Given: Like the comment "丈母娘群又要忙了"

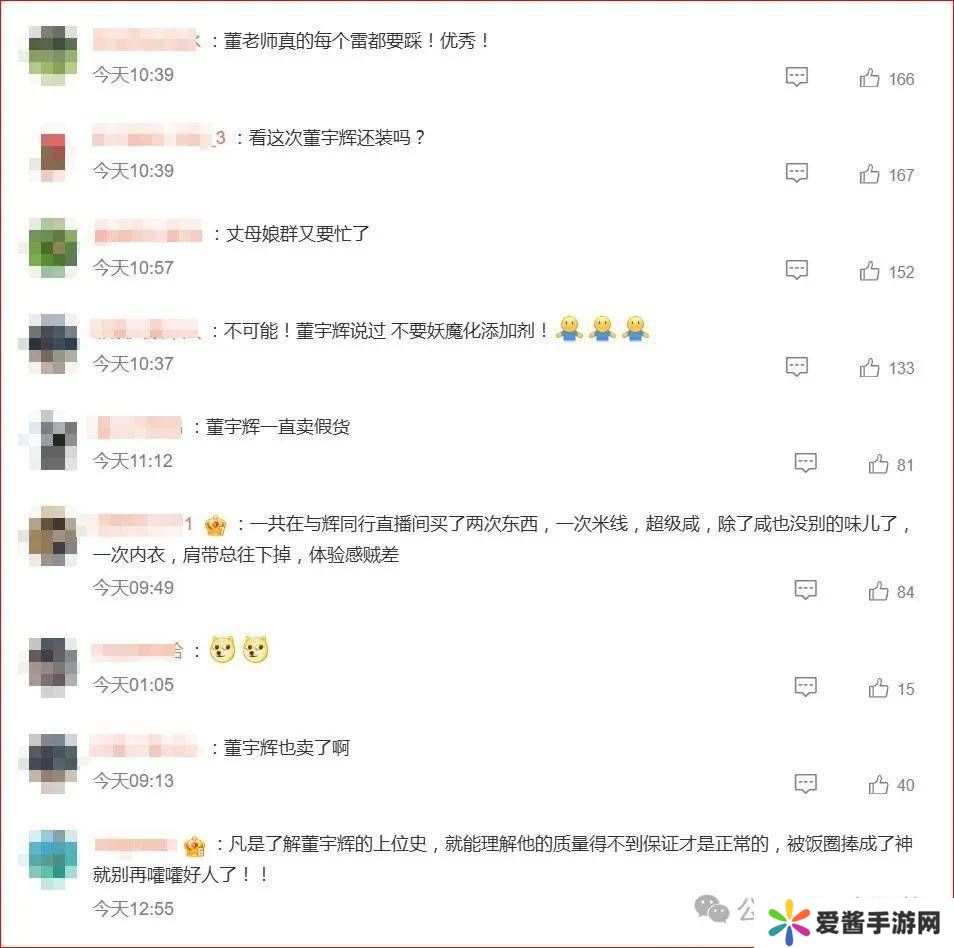Looking at the screenshot, I should pos(869,271).
